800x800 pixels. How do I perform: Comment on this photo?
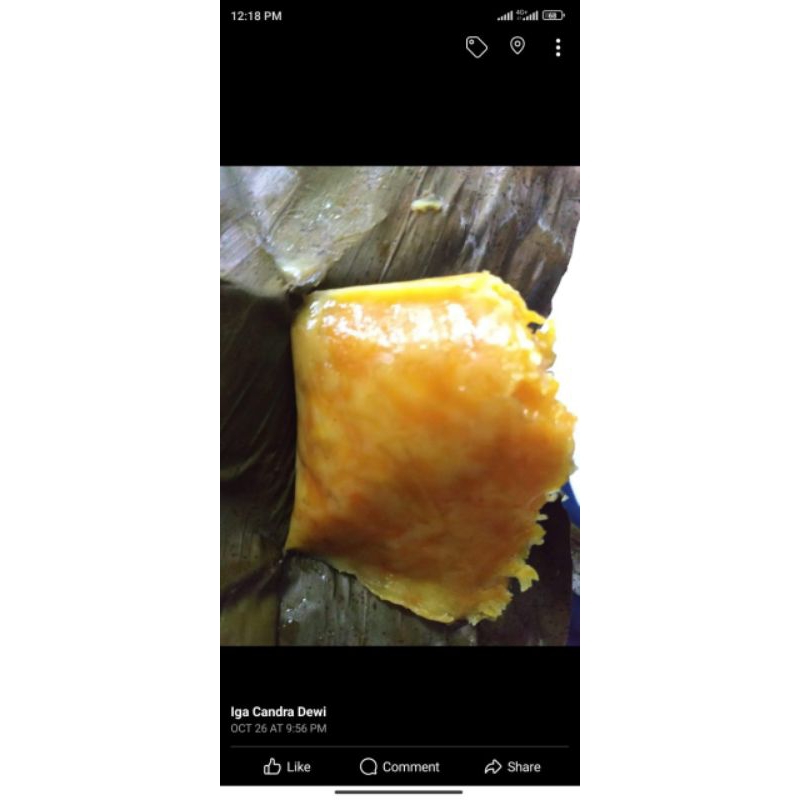pyautogui.click(x=400, y=767)
